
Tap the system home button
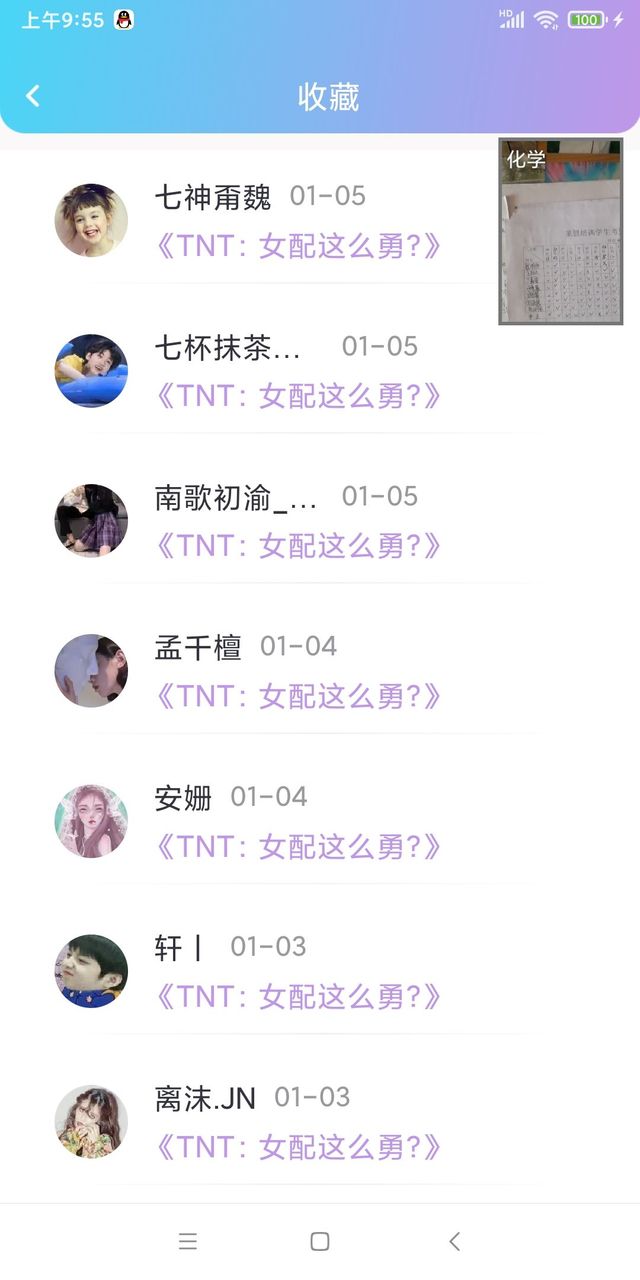point(320,1241)
